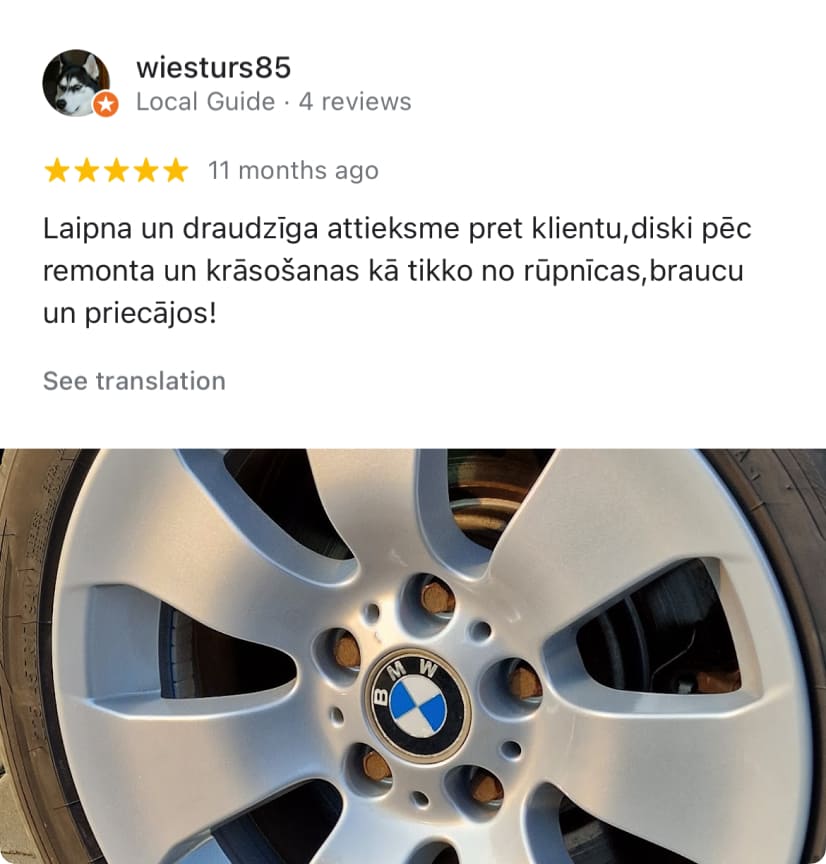
Task: Open the review's wheel photo
Action: (x=413, y=656)
